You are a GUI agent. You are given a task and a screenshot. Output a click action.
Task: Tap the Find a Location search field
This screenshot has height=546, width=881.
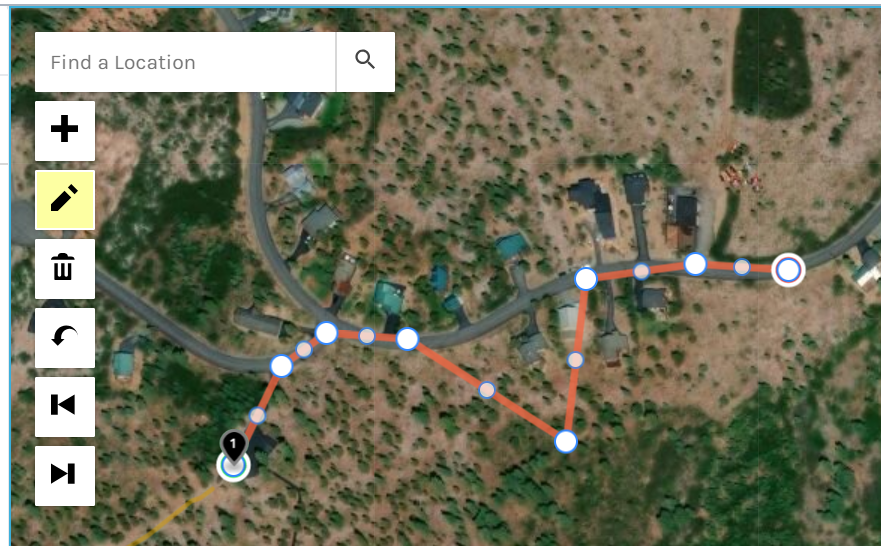coord(185,62)
